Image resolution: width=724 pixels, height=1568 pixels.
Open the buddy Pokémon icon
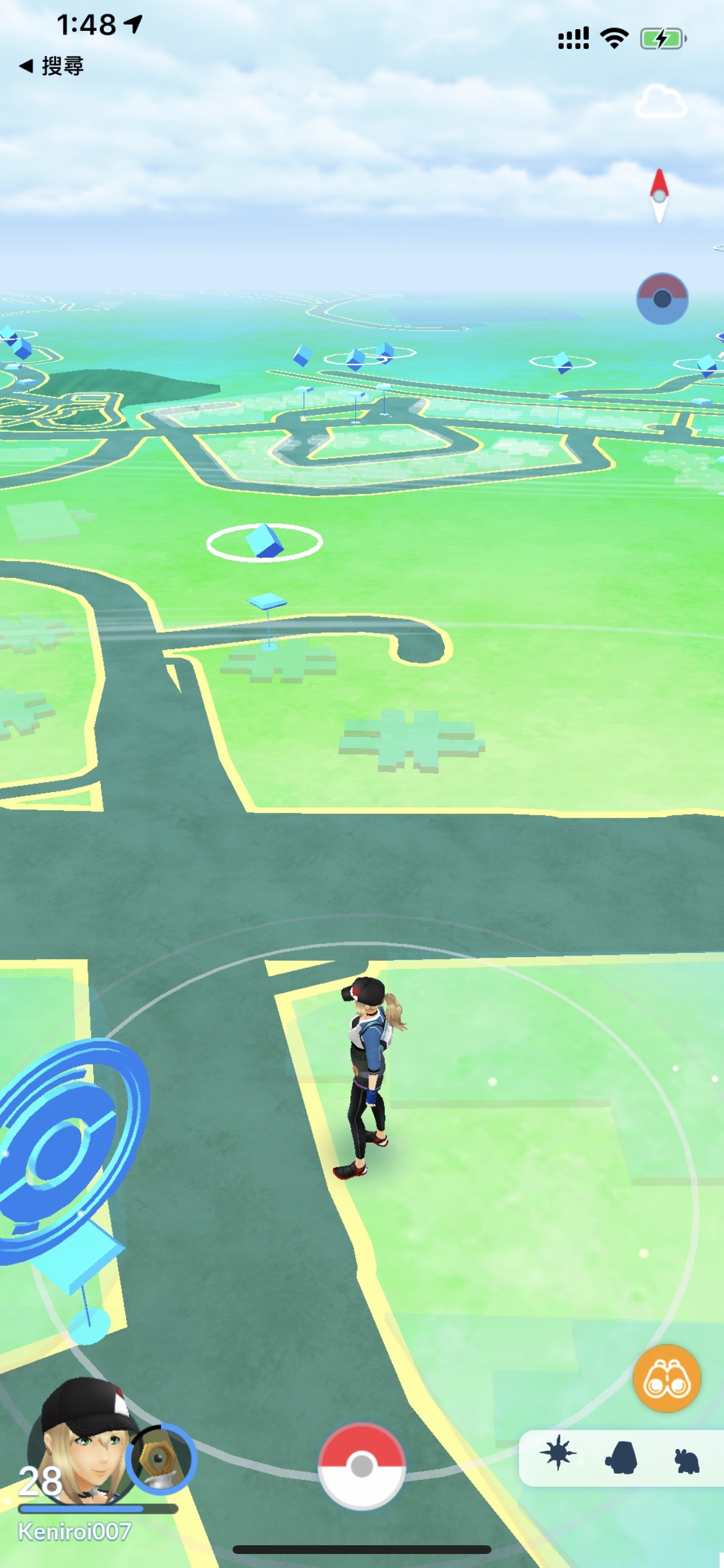pos(161,1459)
